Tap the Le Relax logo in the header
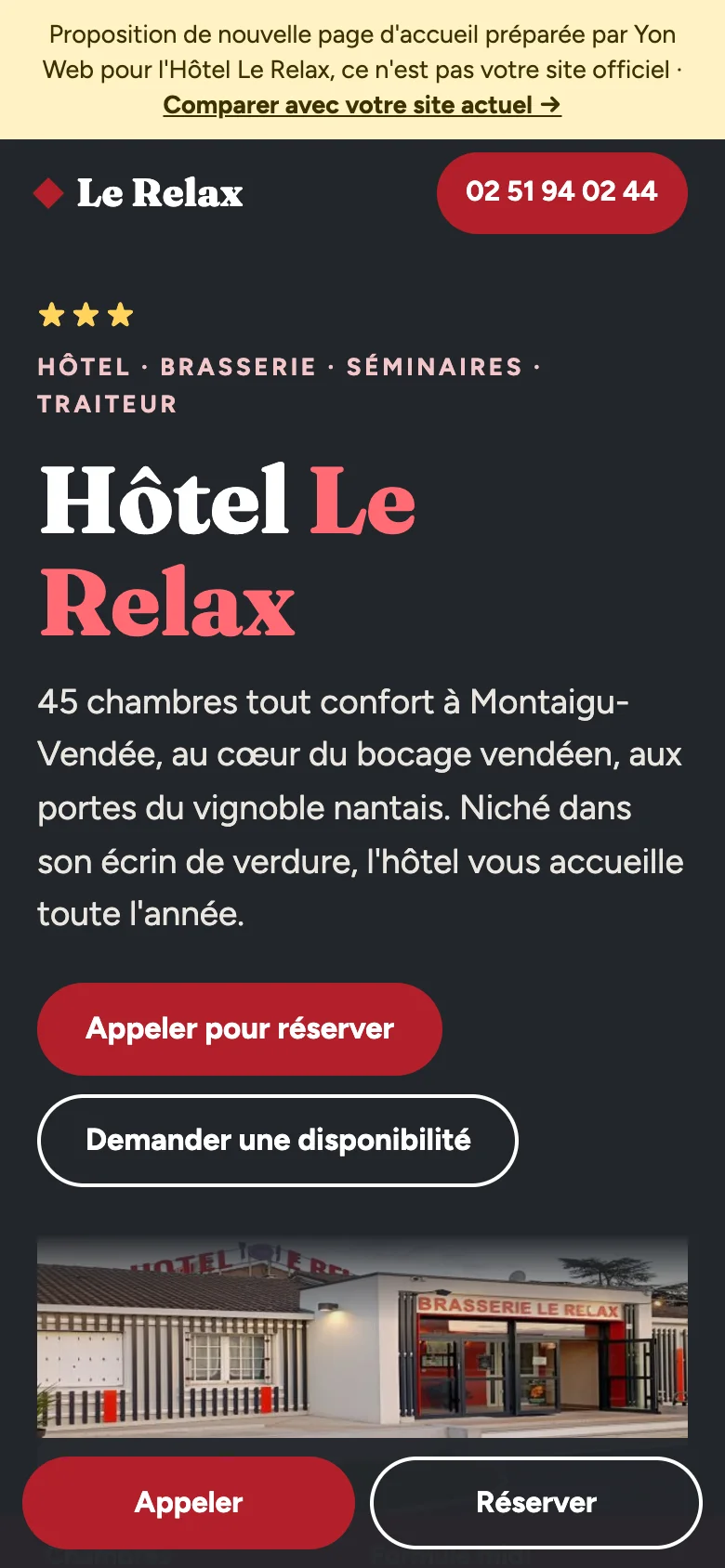This screenshot has width=725, height=1568. click(x=138, y=193)
